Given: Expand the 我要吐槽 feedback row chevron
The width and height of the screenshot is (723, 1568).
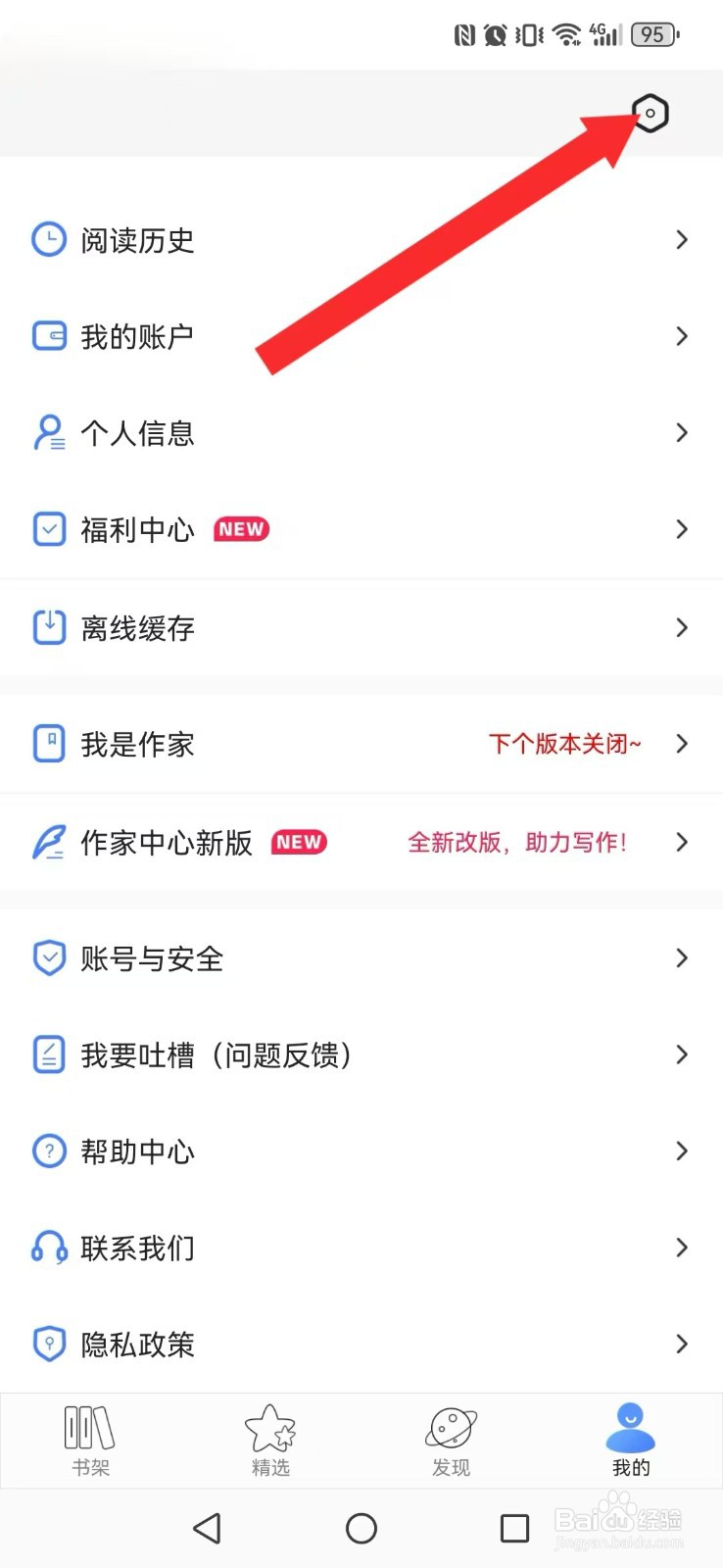Looking at the screenshot, I should (682, 1054).
